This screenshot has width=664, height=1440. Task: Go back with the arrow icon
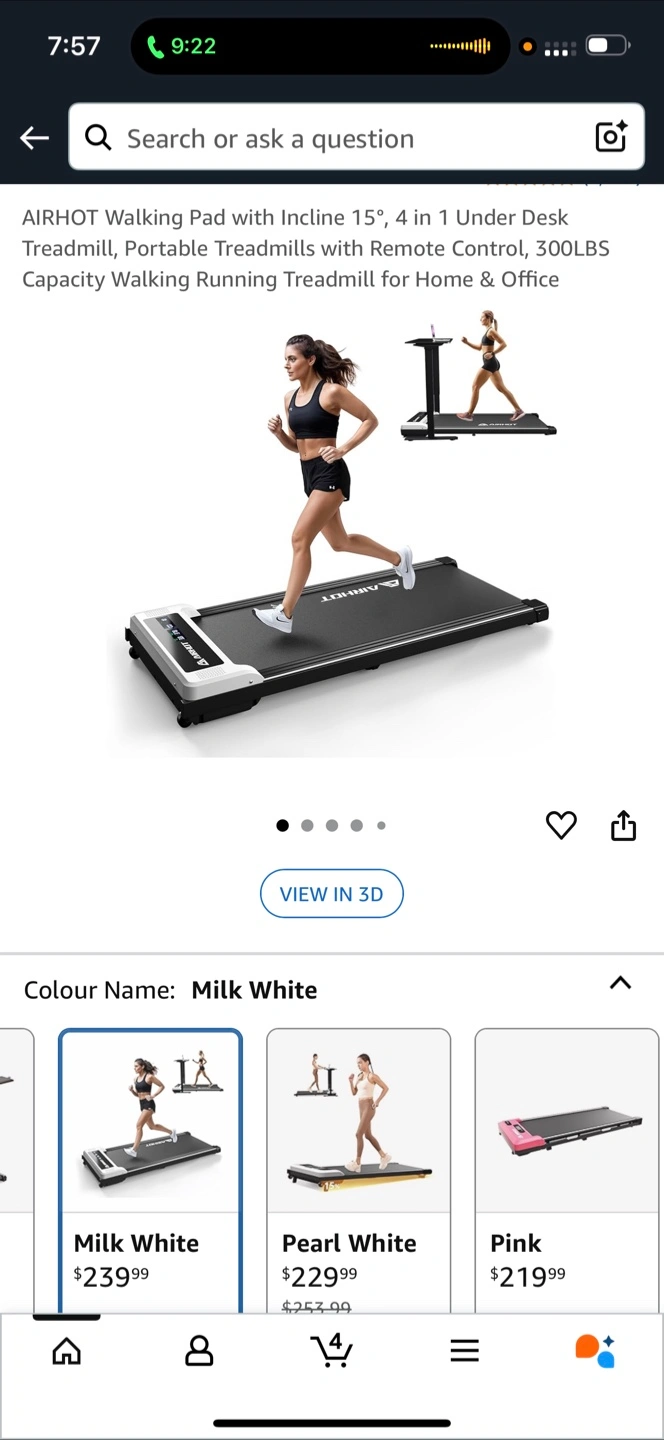click(35, 138)
